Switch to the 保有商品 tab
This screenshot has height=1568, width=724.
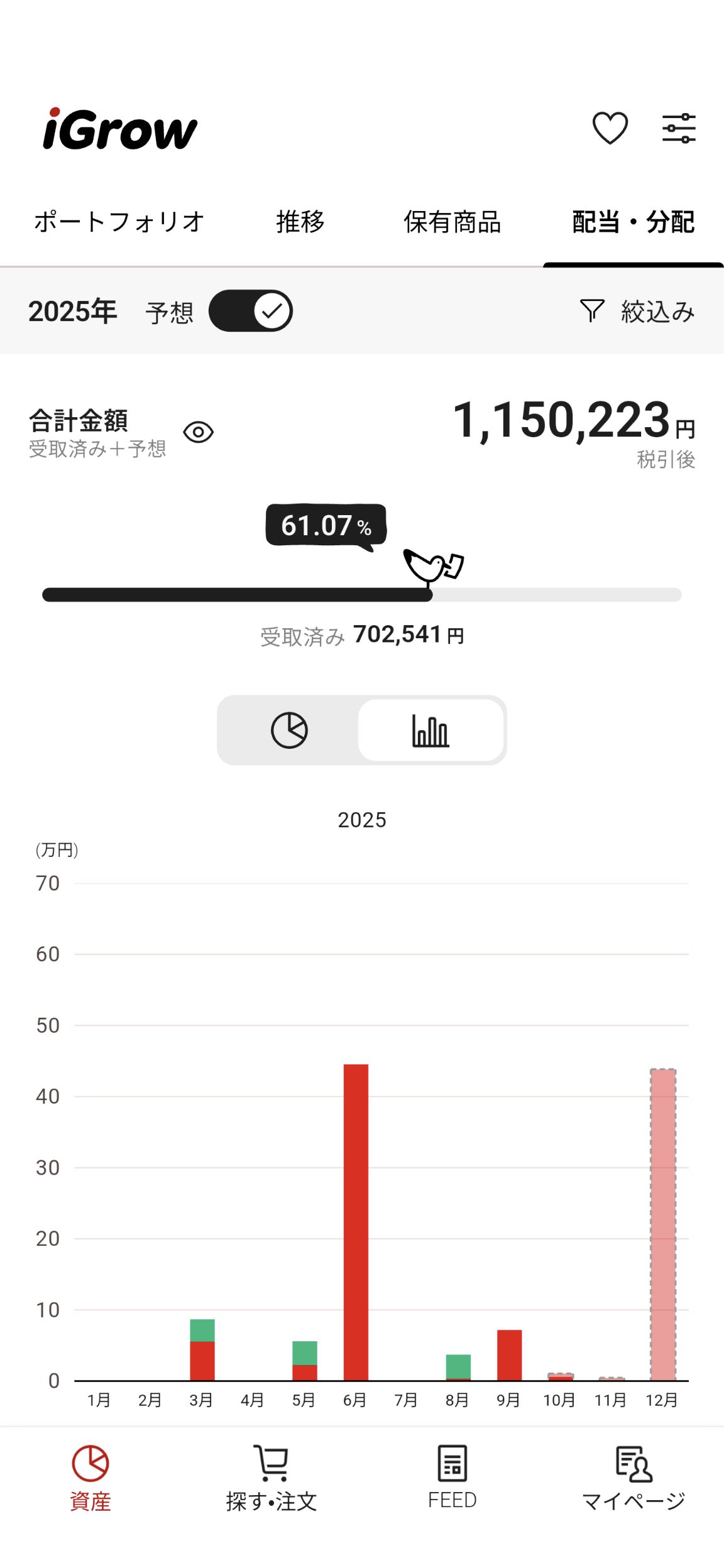coord(452,222)
